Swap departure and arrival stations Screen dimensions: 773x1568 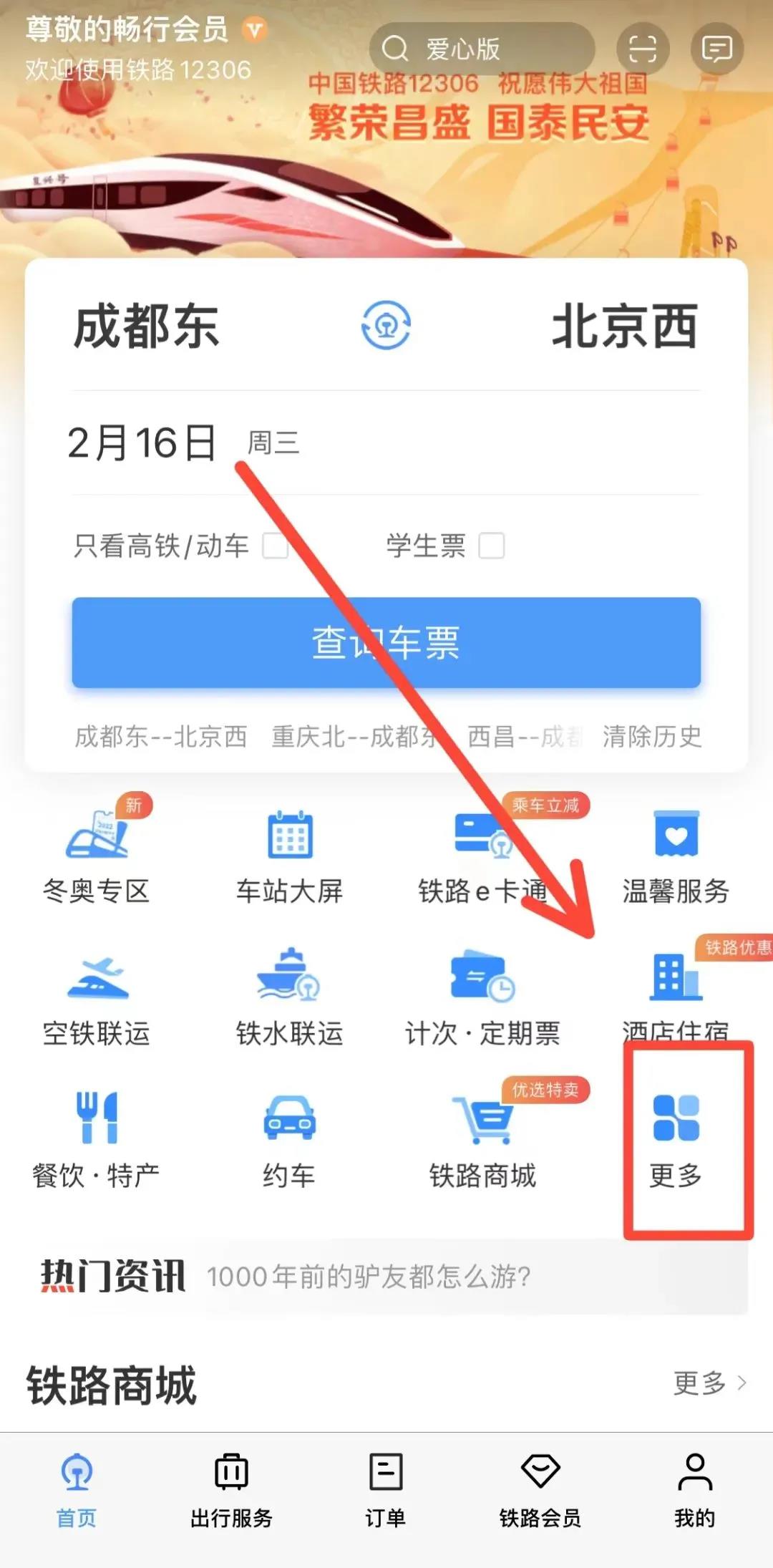coord(386,326)
